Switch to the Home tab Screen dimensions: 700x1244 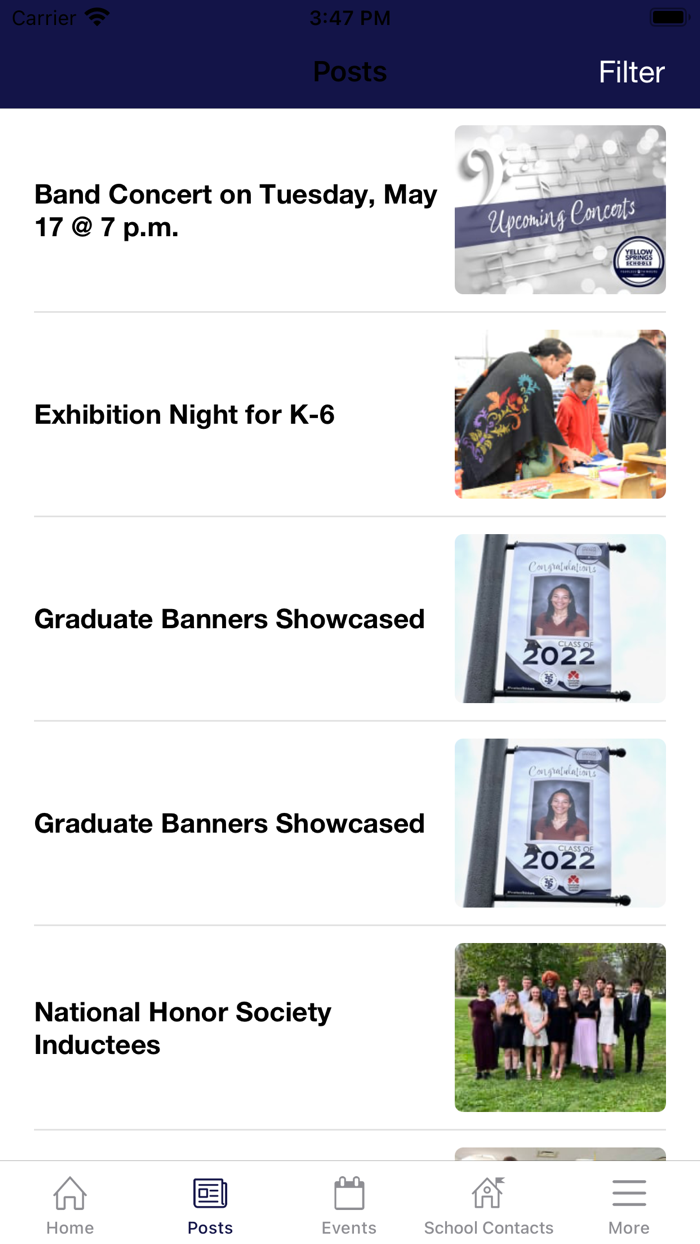click(x=70, y=1206)
